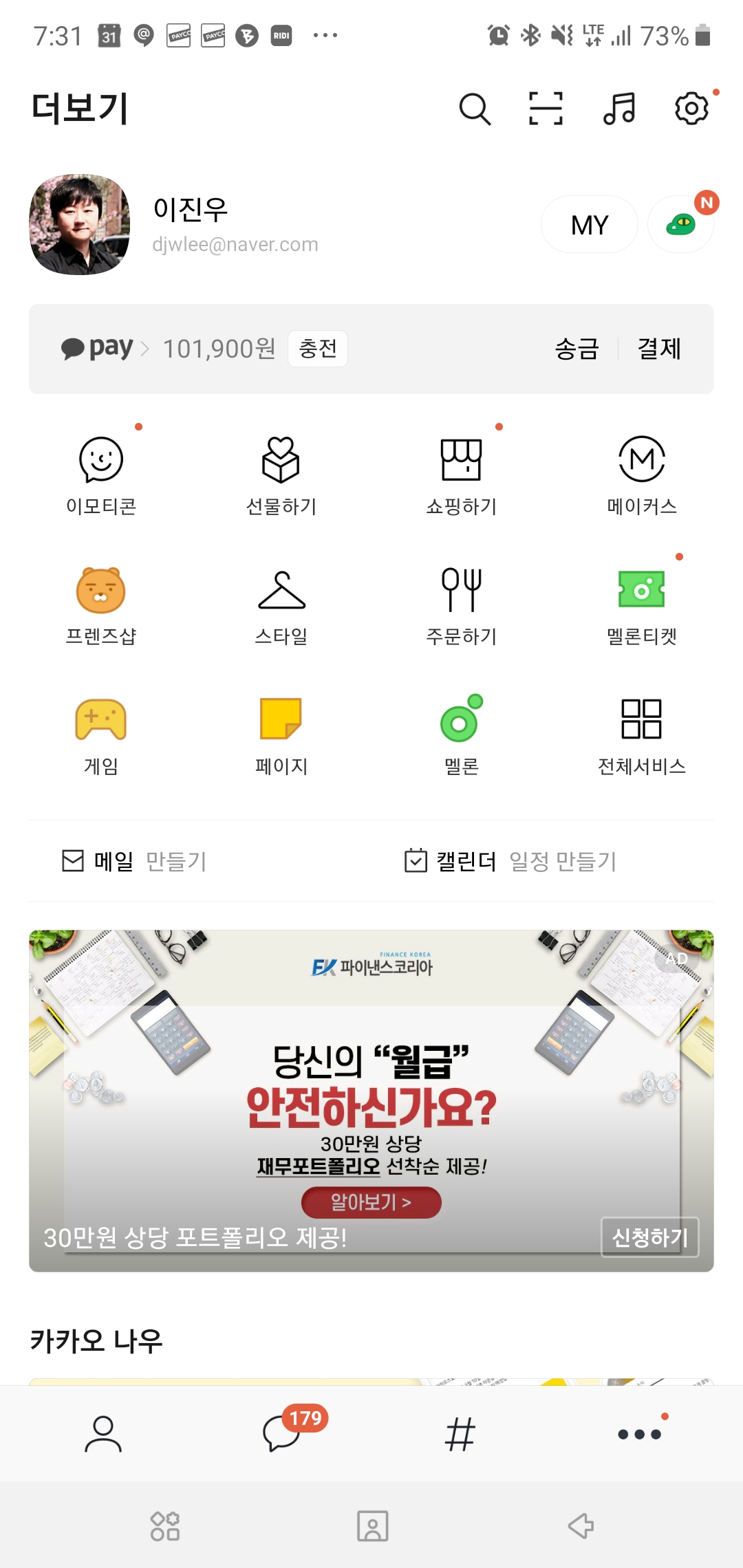View 전체서비스
The width and height of the screenshot is (743, 1568).
point(642,734)
